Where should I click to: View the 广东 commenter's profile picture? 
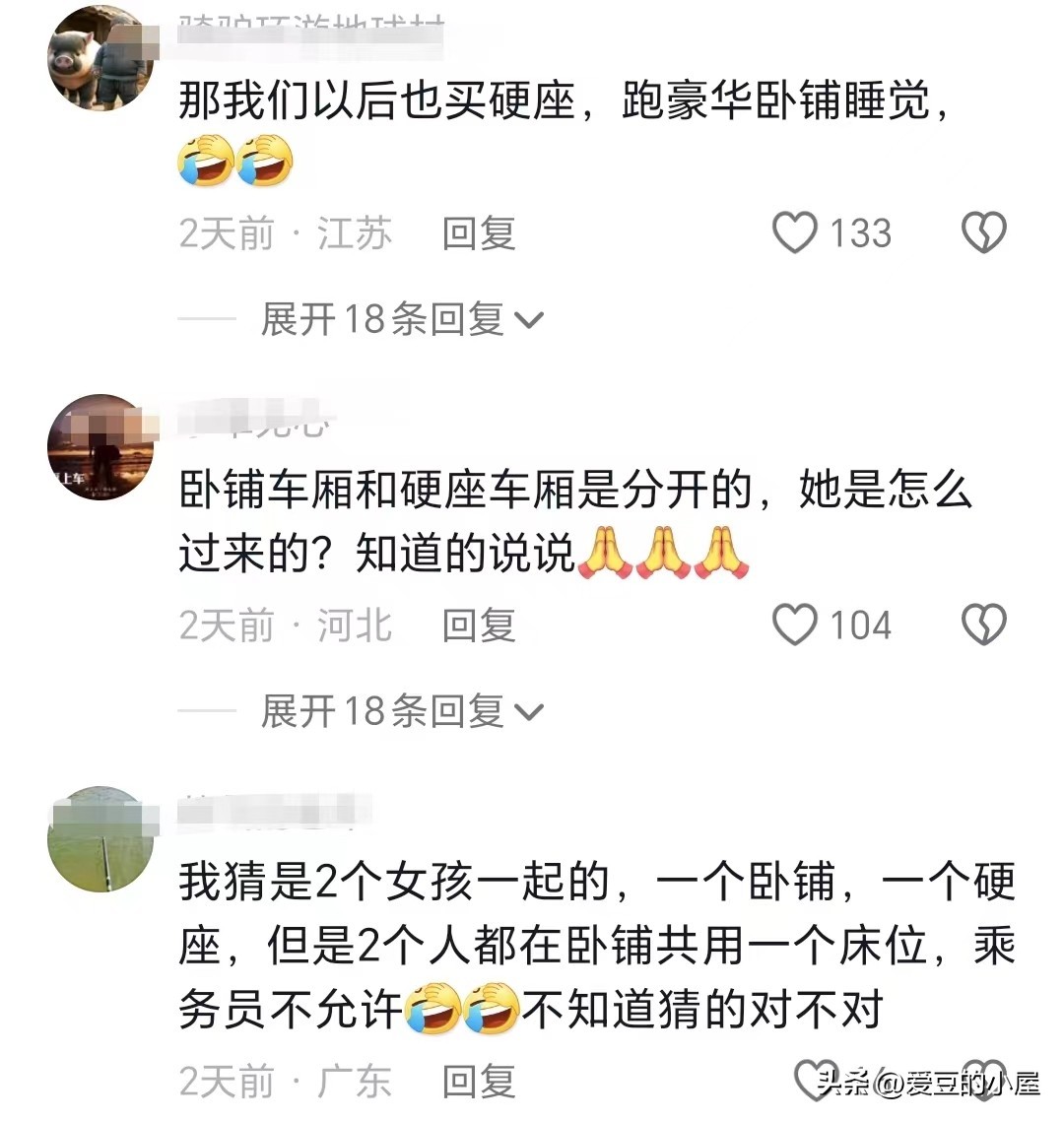(x=100, y=839)
